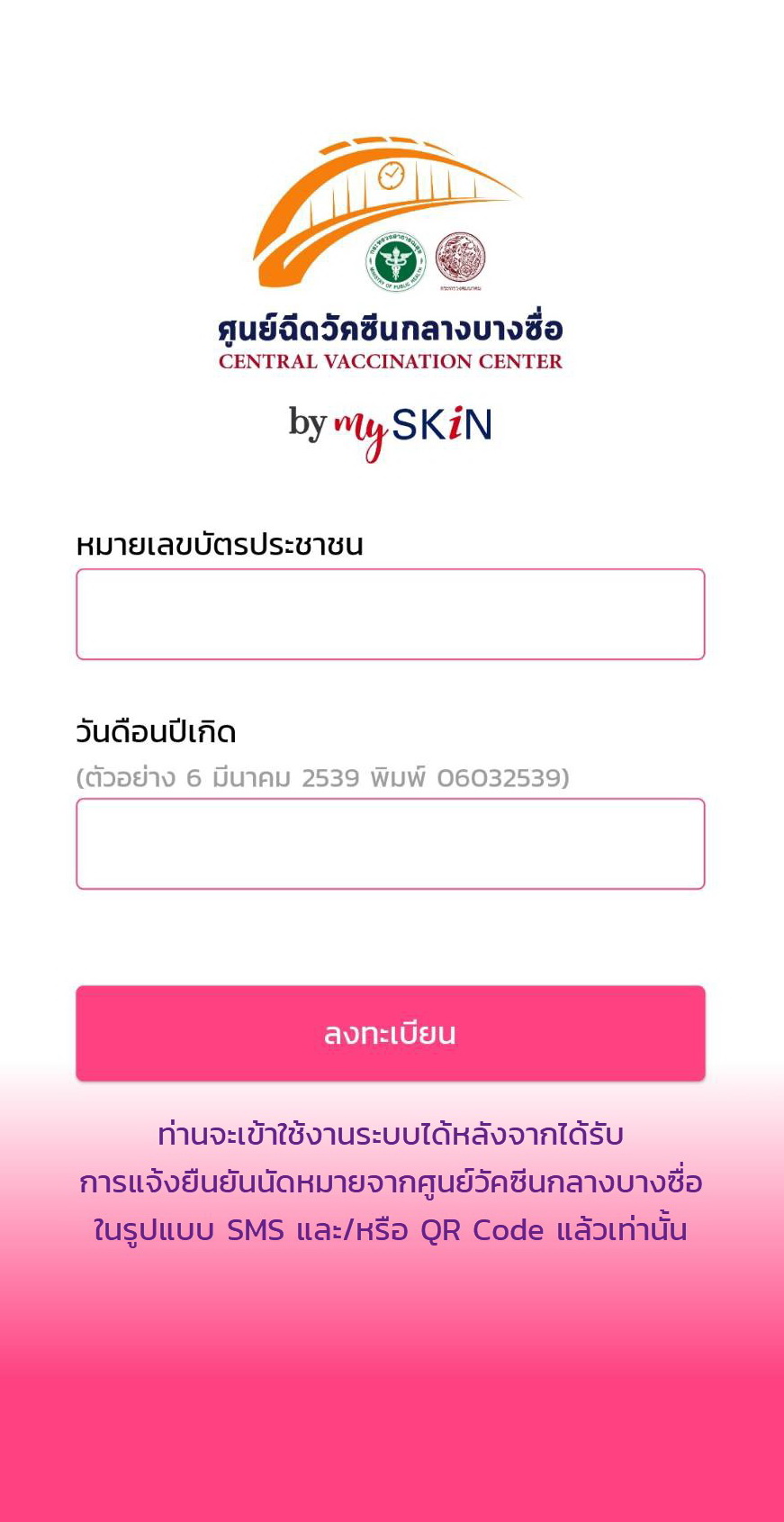Focus the วันเดือนปีเกิด date field
Image resolution: width=784 pixels, height=1522 pixels.
tap(390, 844)
